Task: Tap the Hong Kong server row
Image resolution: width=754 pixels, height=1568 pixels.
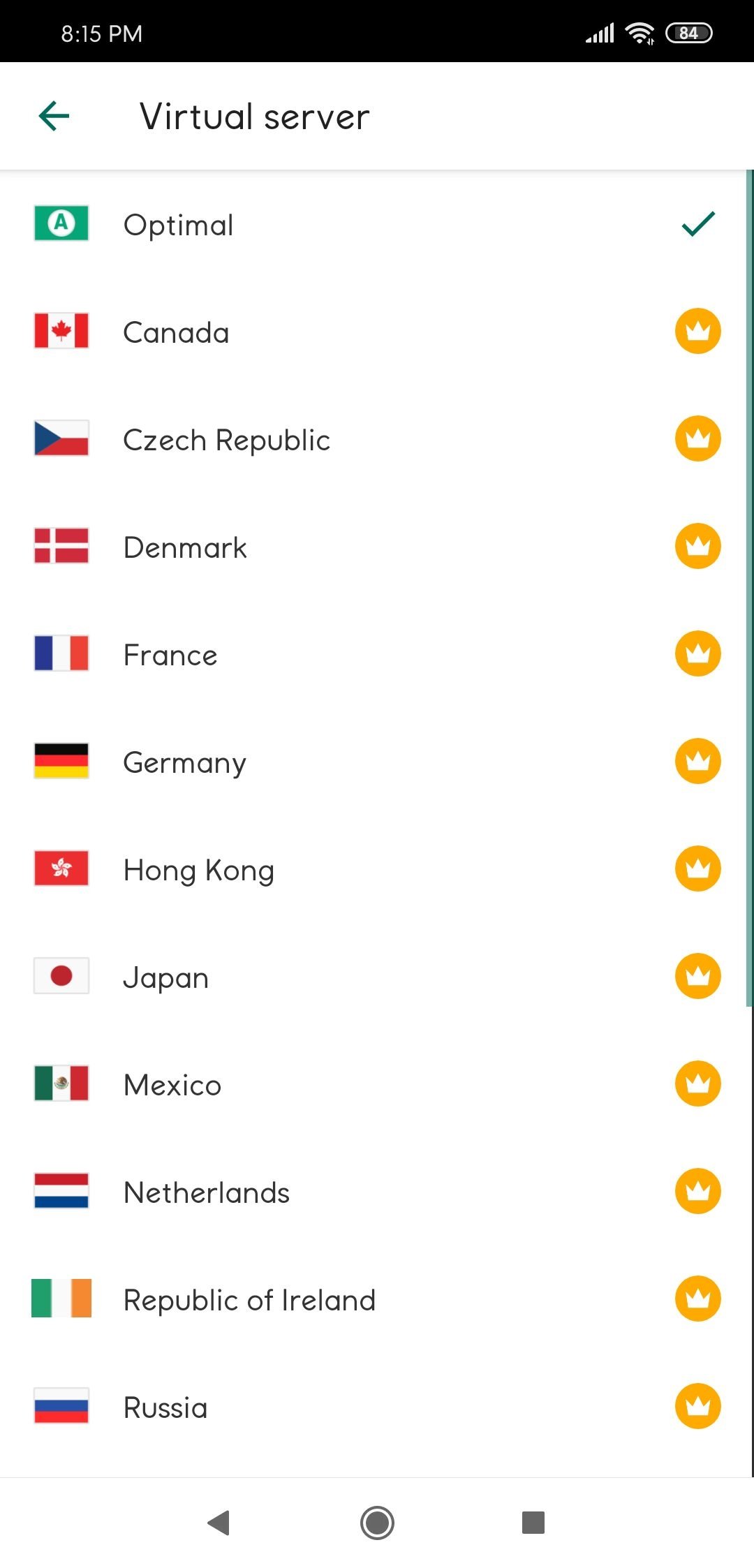Action: (377, 869)
